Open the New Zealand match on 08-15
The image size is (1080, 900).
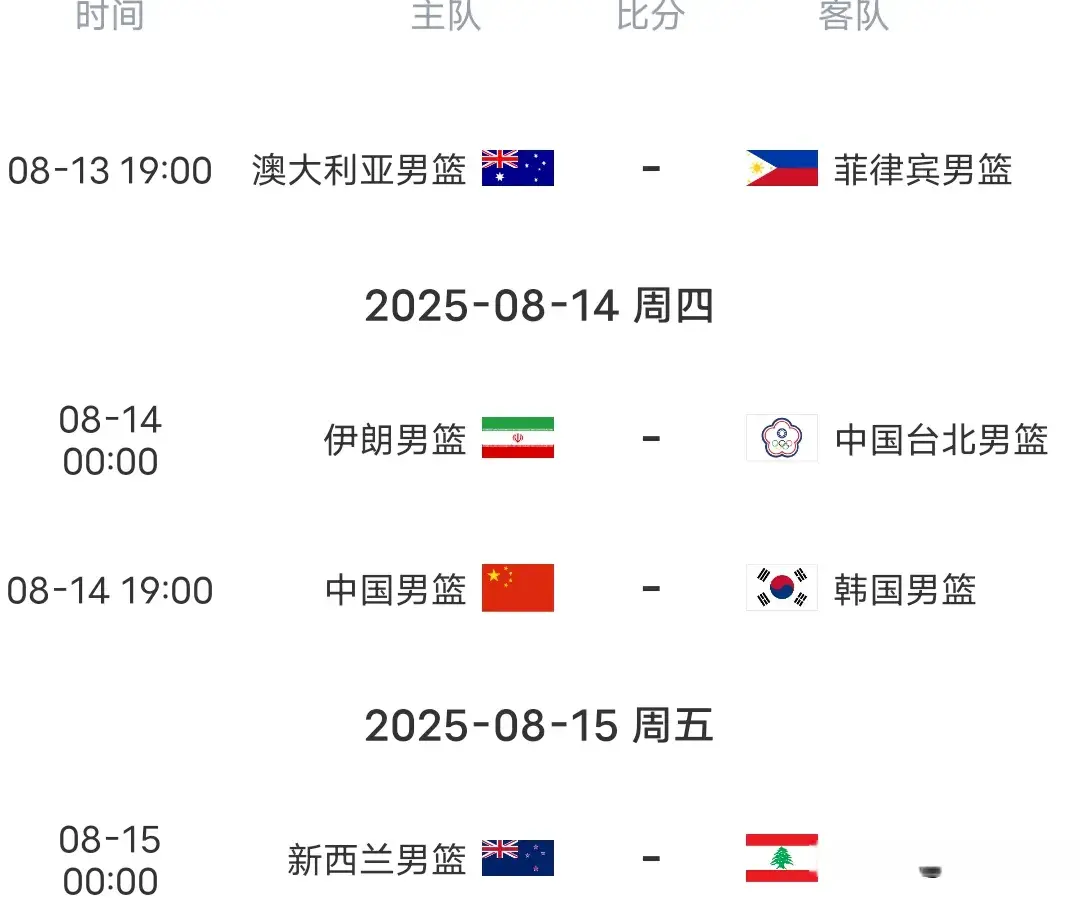tap(650, 858)
